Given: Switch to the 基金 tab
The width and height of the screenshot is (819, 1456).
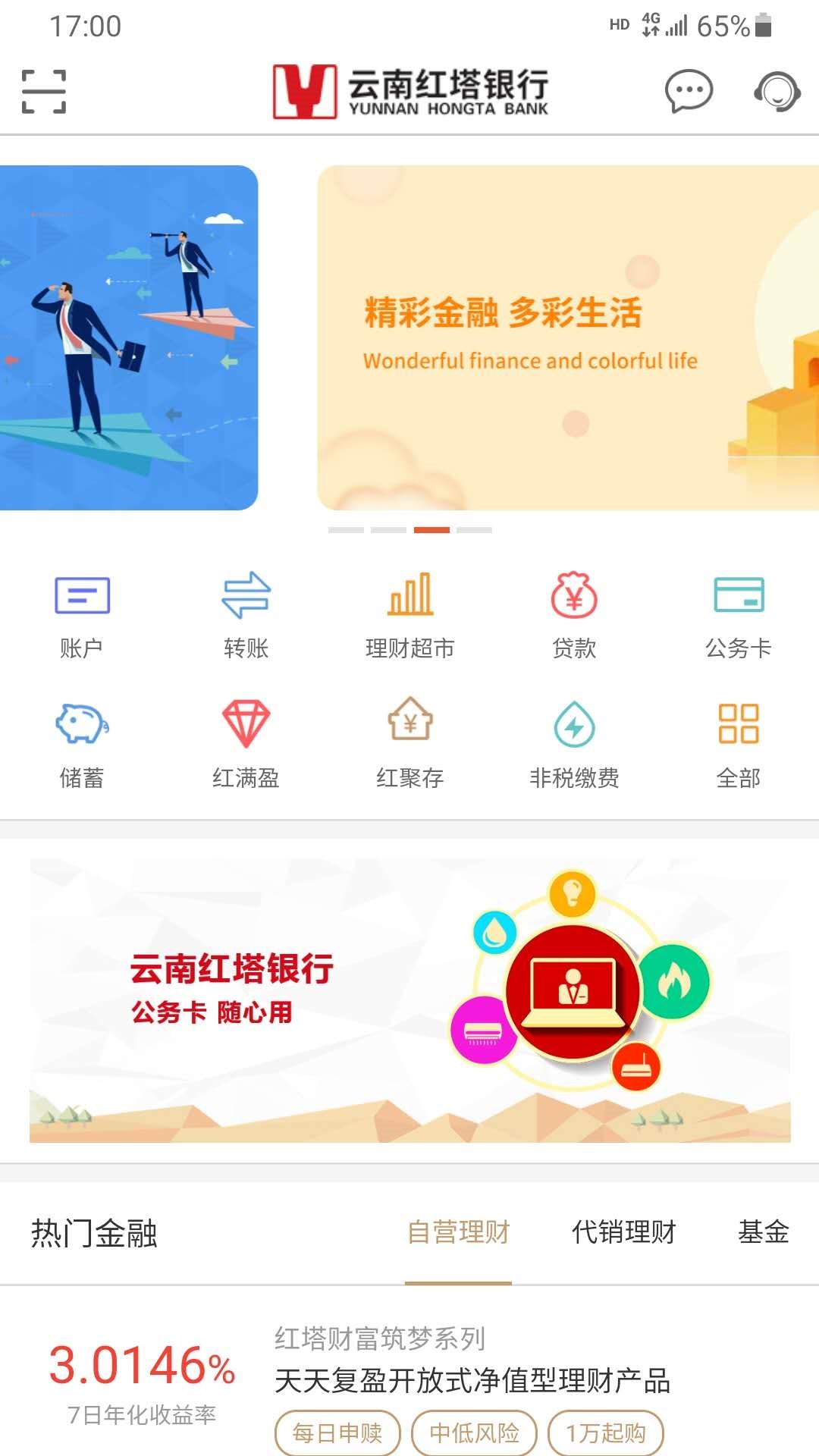Looking at the screenshot, I should (x=764, y=1232).
